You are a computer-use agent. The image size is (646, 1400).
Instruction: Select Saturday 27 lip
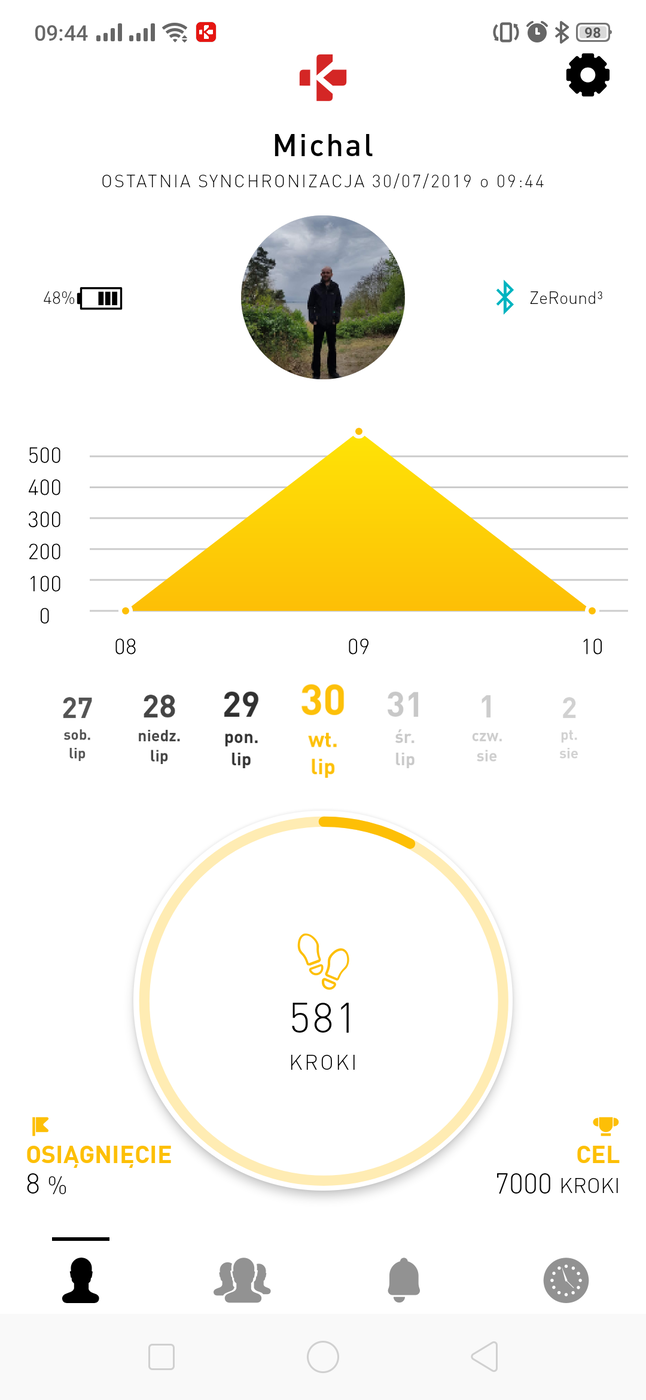[77, 726]
